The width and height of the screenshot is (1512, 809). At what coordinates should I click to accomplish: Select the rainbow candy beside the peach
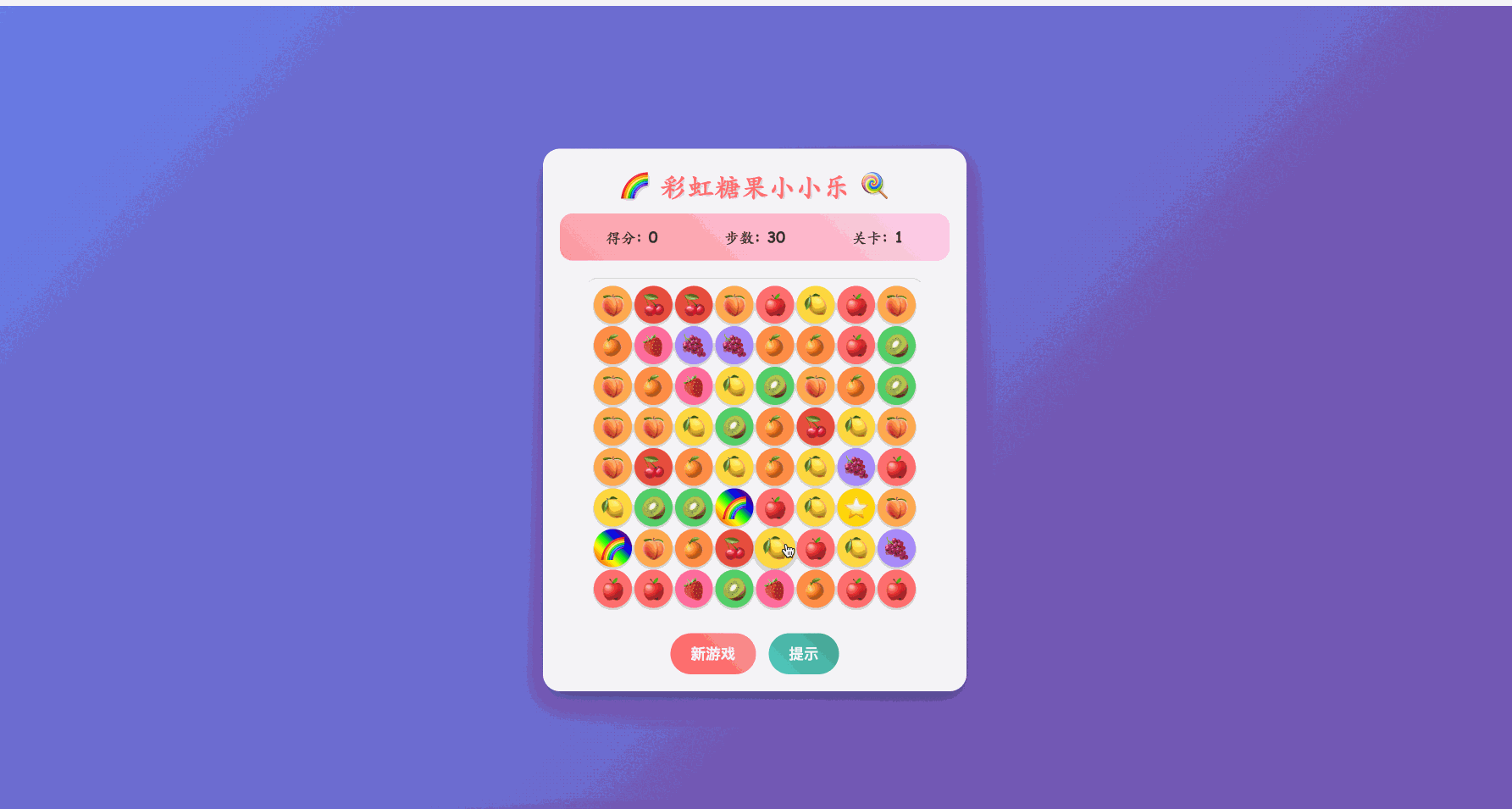click(x=612, y=548)
